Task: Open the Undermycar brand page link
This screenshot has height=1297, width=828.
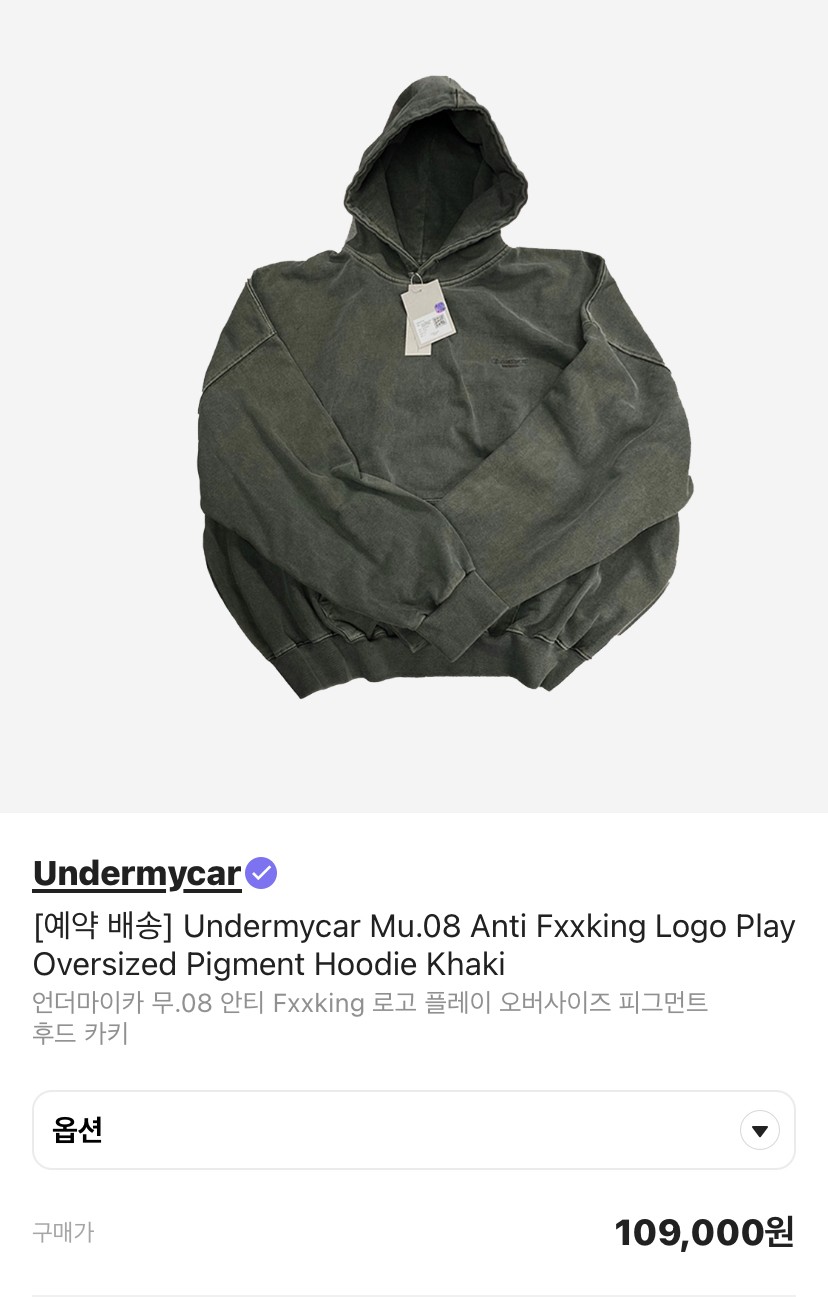Action: click(x=137, y=873)
